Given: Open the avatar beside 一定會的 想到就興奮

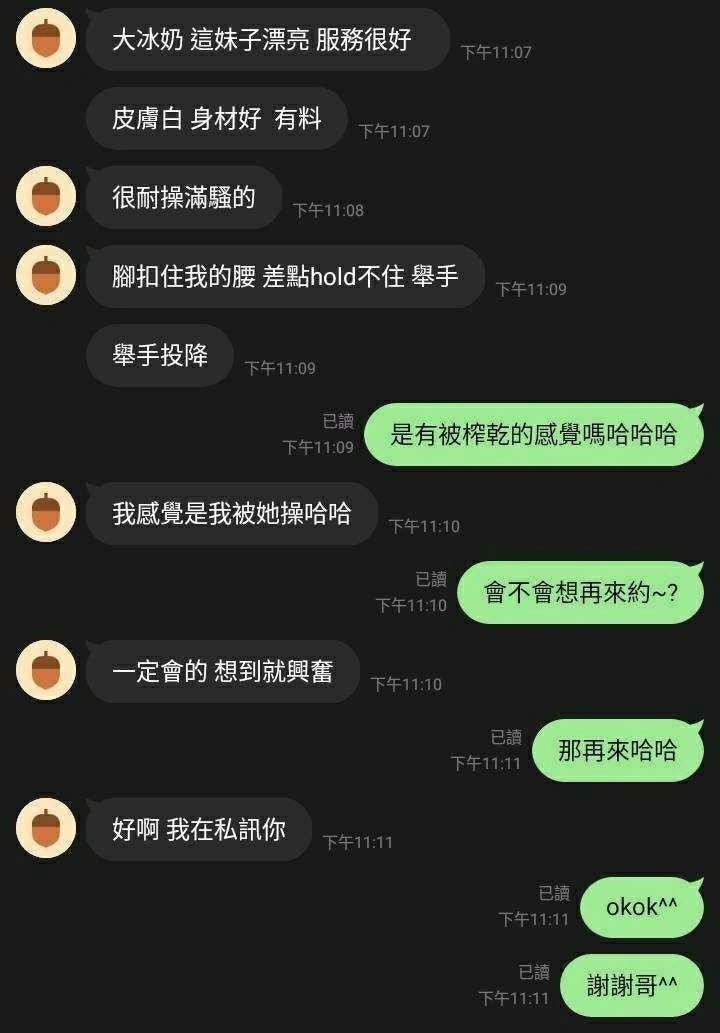Looking at the screenshot, I should [x=46, y=670].
